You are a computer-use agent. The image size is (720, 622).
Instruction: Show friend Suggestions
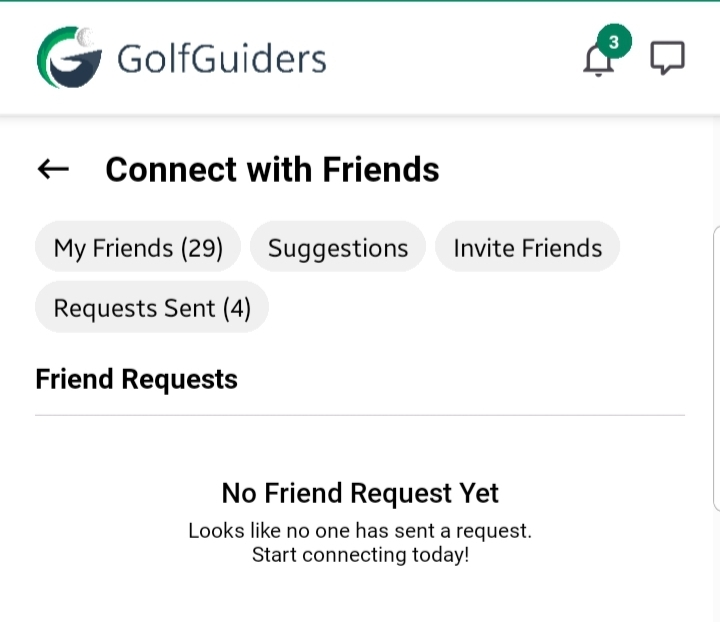338,248
